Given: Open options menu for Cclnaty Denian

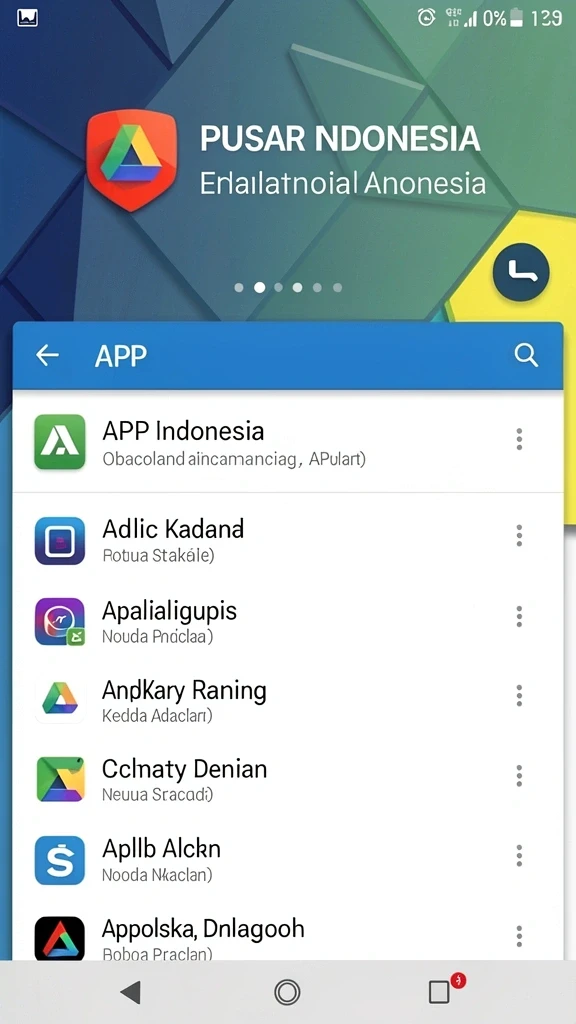Looking at the screenshot, I should 519,776.
